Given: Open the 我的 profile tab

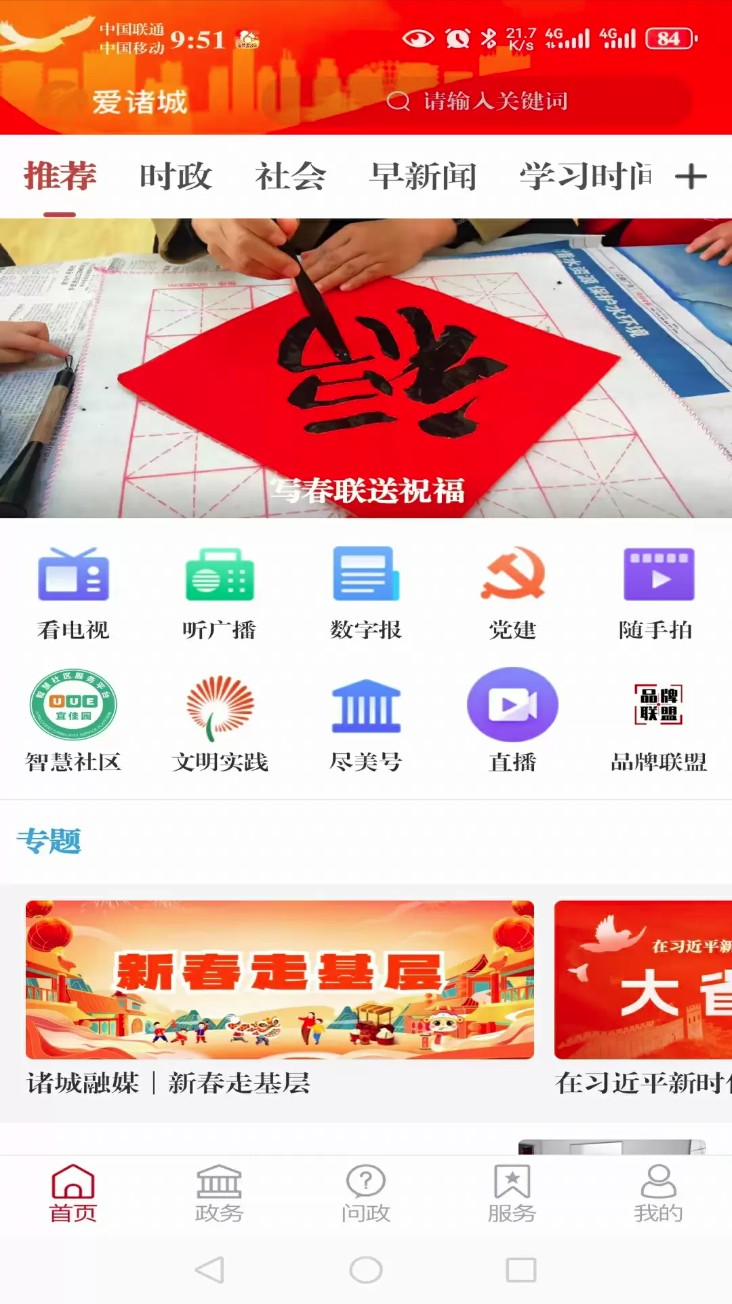Looking at the screenshot, I should [x=658, y=1194].
